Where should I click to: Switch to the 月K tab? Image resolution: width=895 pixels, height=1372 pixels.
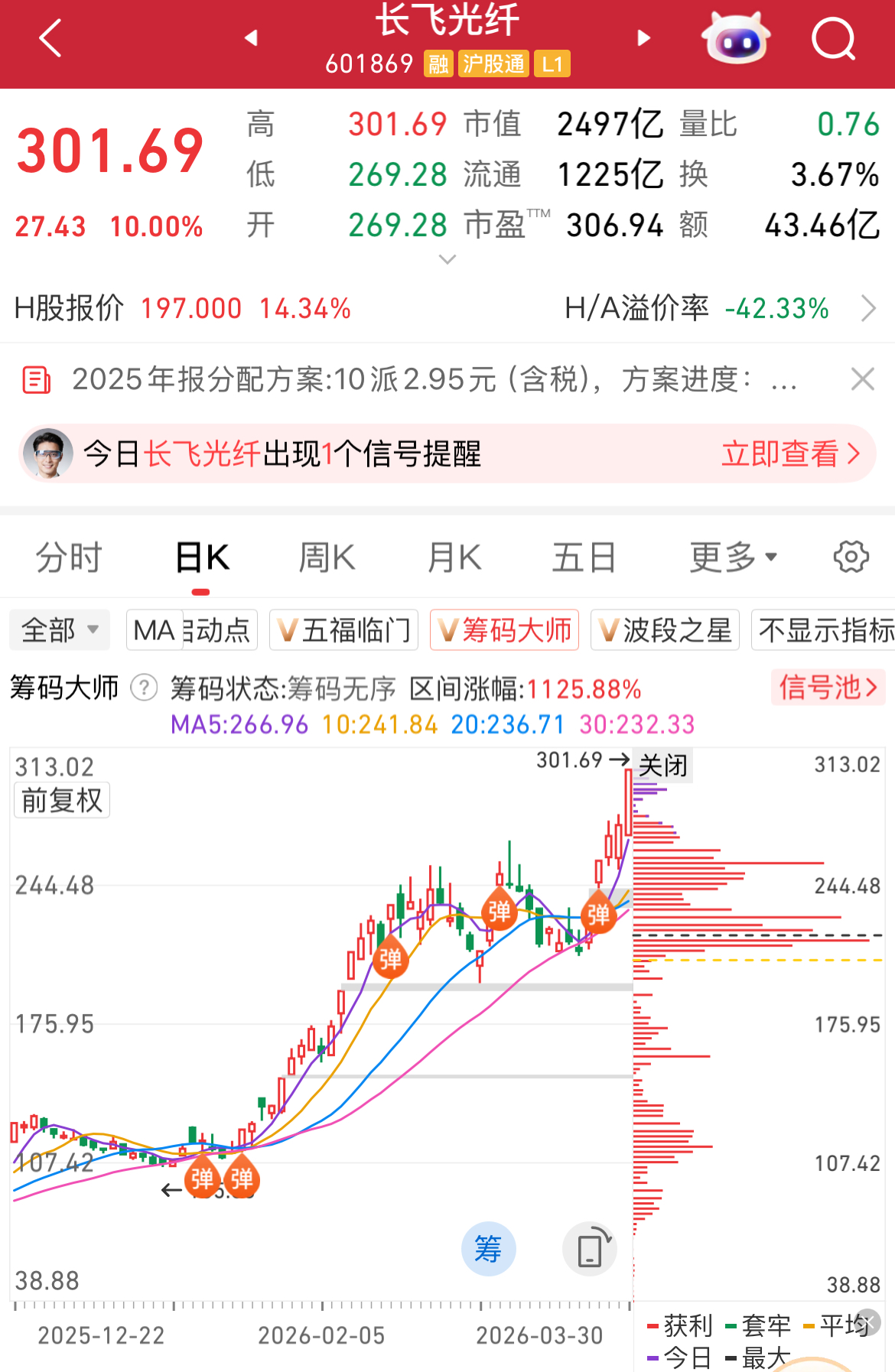click(x=454, y=558)
